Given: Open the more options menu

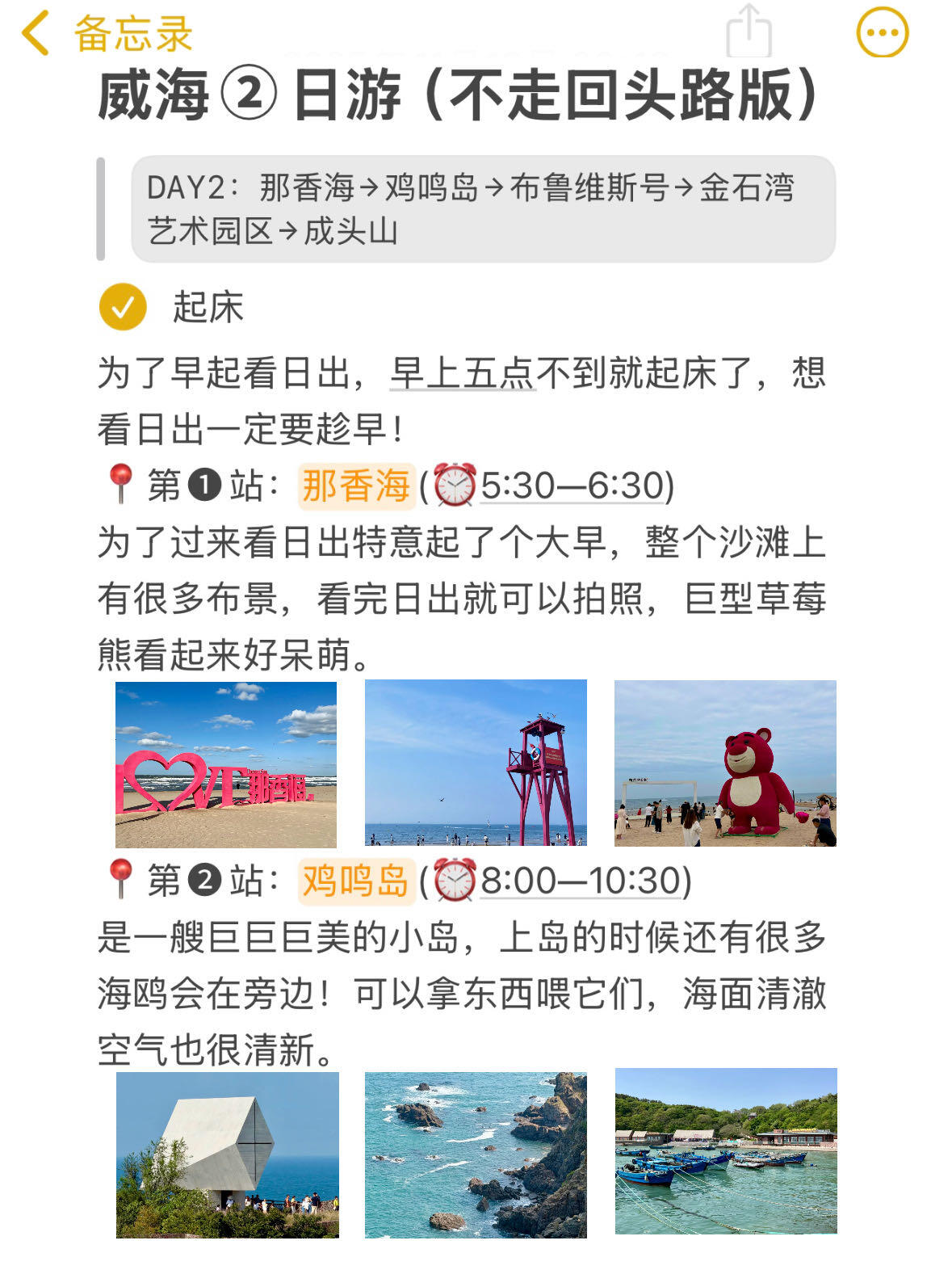Looking at the screenshot, I should pyautogui.click(x=882, y=33).
